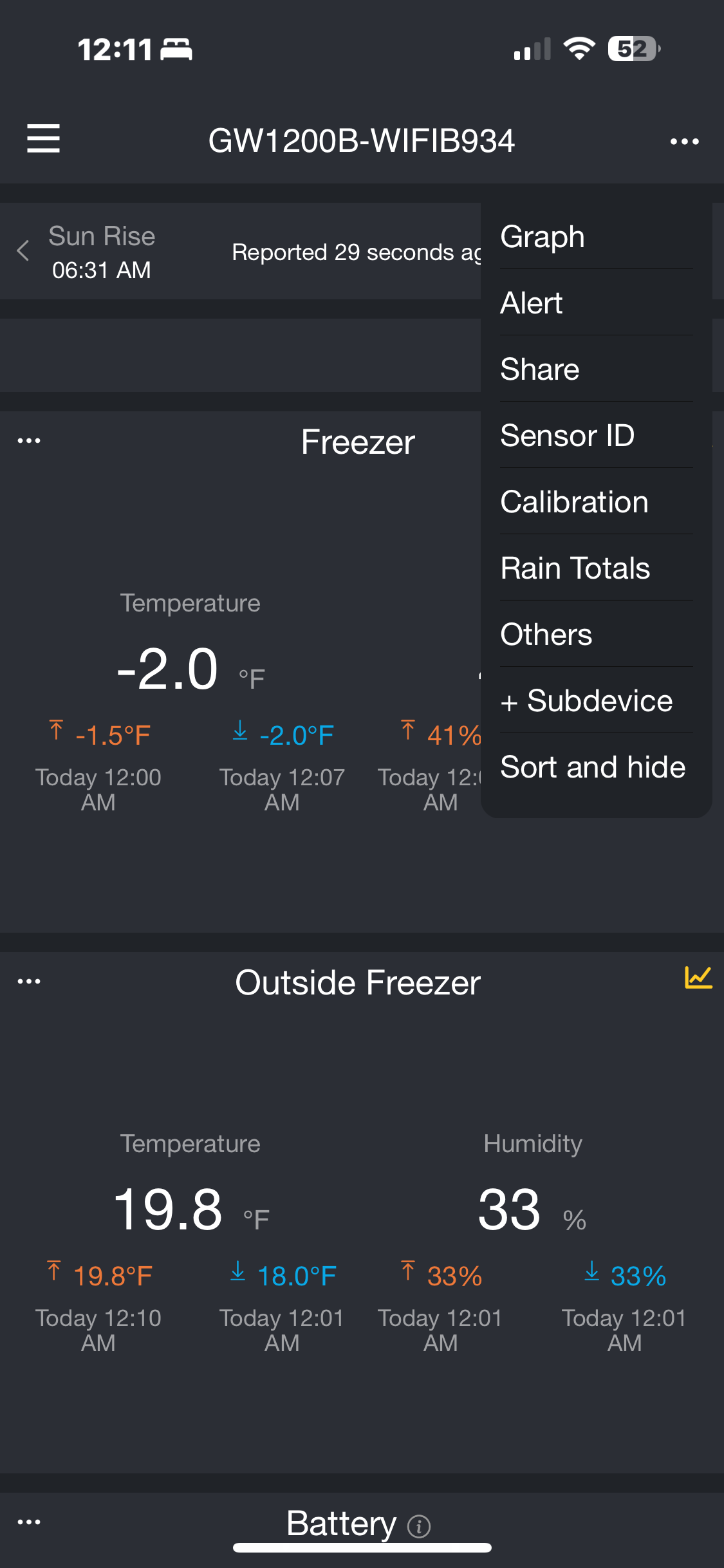Choose Share in the dropdown
The height and width of the screenshot is (1568, 724).
[596, 369]
